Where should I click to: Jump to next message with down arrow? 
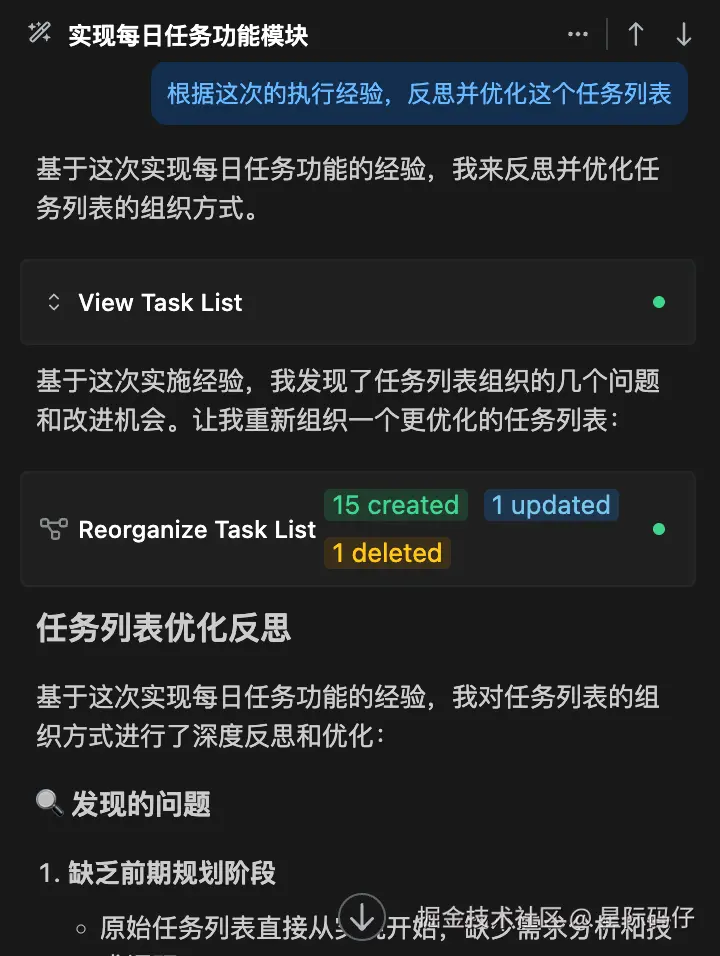coord(684,34)
